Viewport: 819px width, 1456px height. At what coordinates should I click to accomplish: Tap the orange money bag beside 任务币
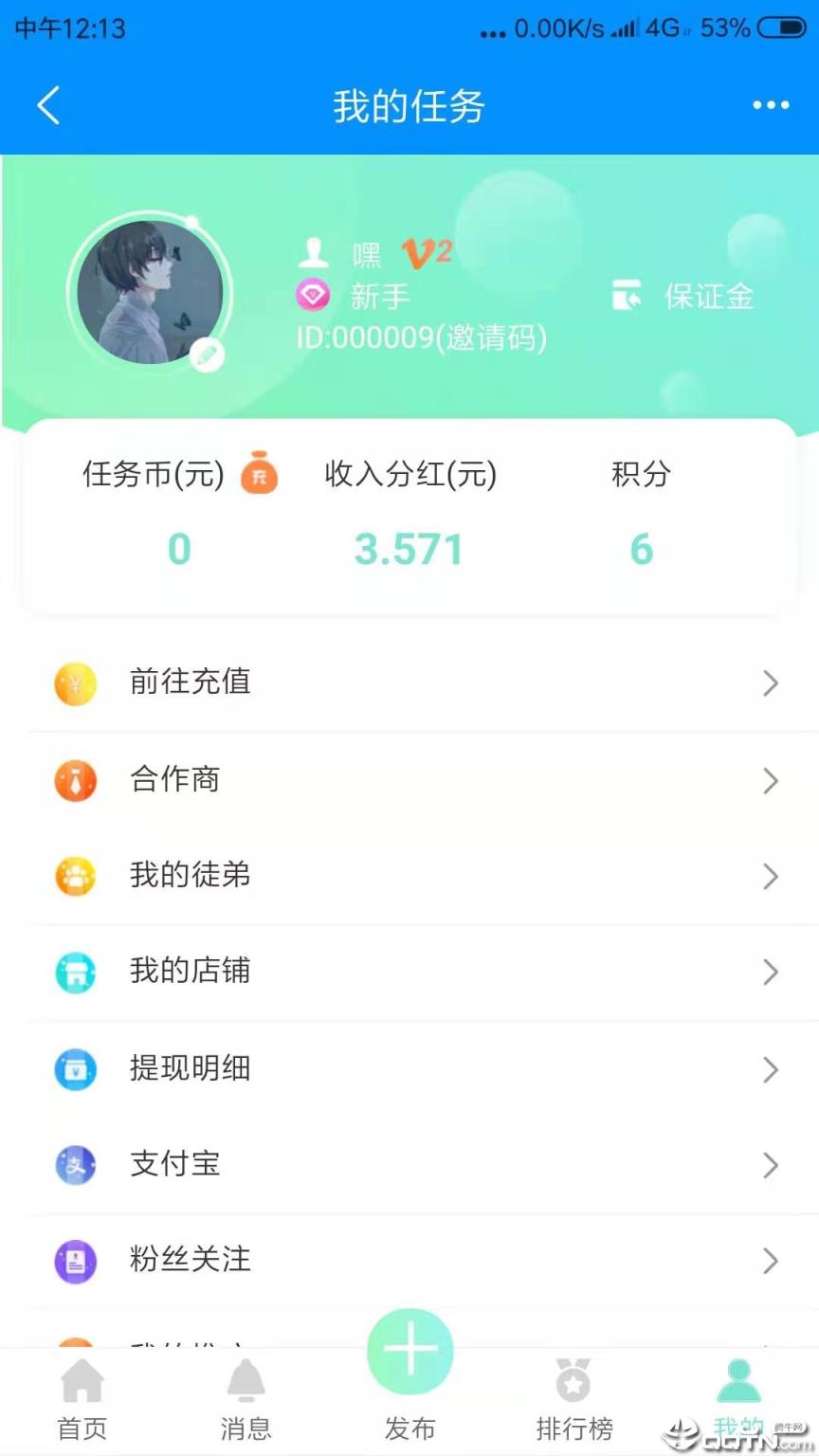[x=260, y=475]
